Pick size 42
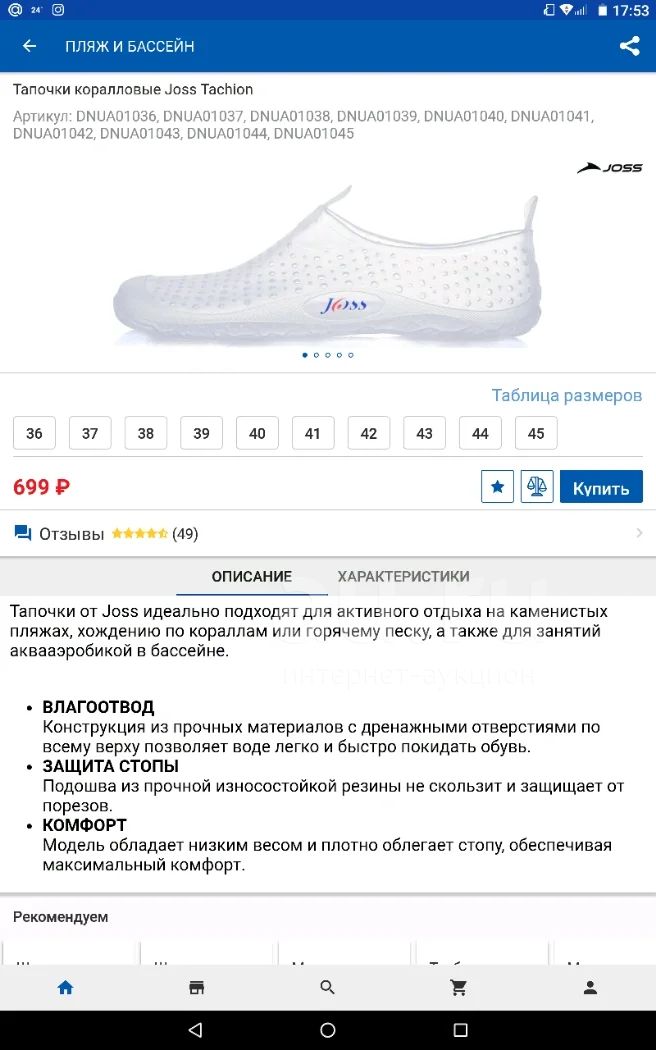656x1050 pixels. tap(369, 433)
